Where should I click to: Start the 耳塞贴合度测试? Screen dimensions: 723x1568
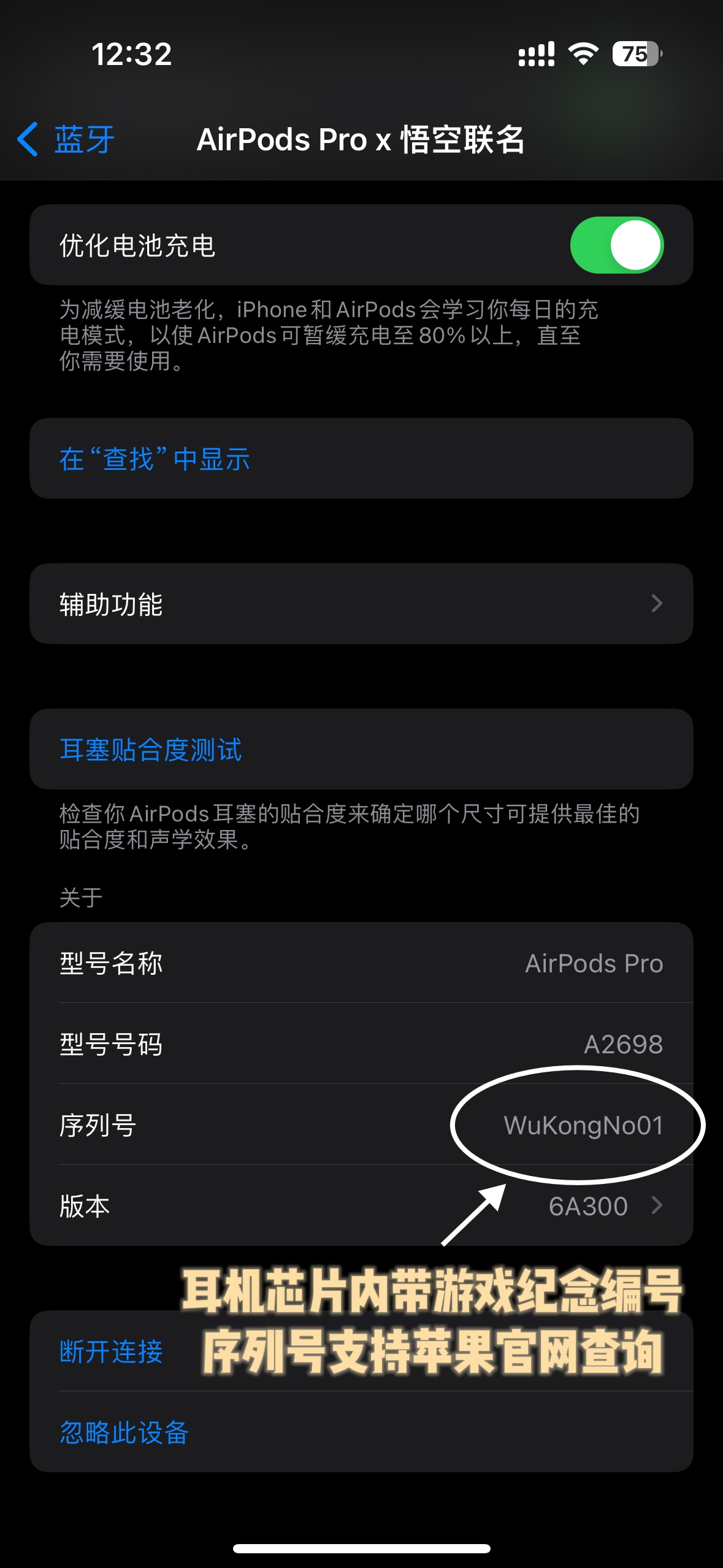[151, 750]
